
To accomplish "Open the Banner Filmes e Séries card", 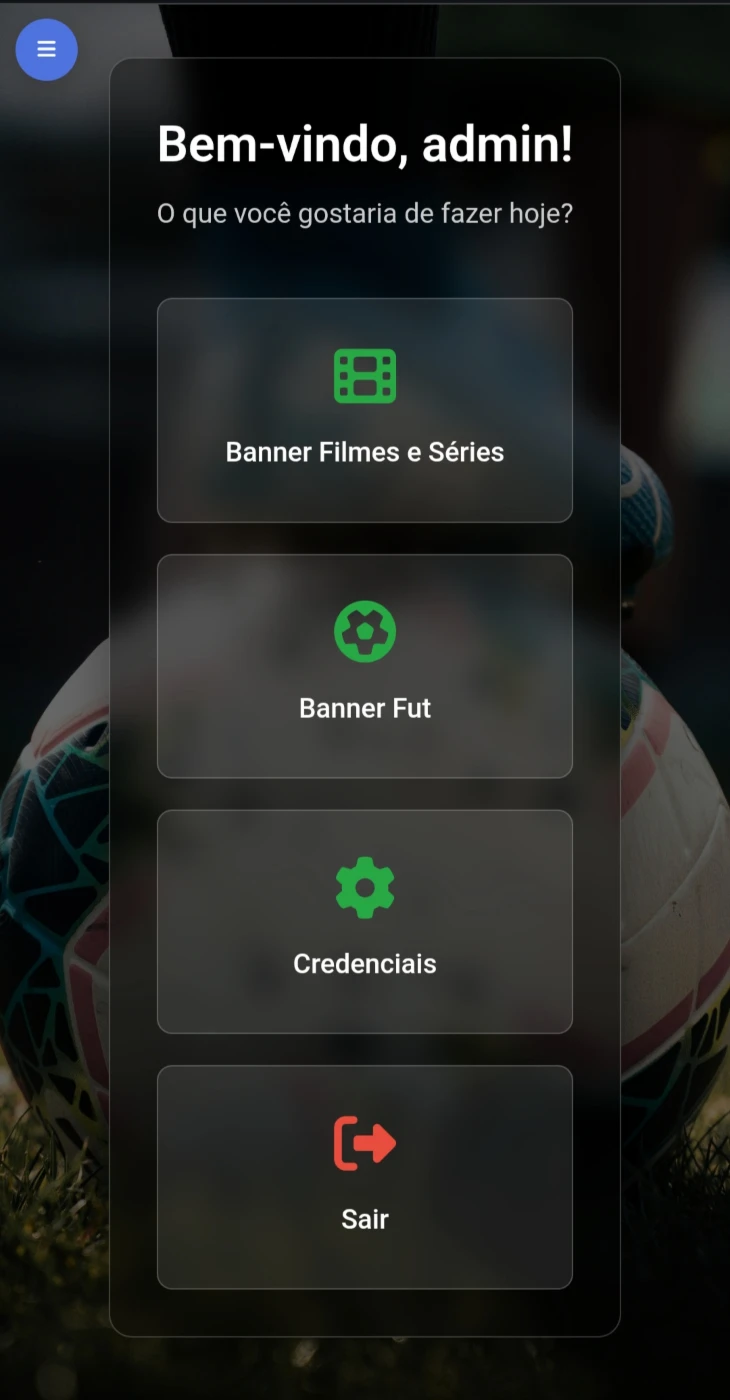I will point(365,410).
